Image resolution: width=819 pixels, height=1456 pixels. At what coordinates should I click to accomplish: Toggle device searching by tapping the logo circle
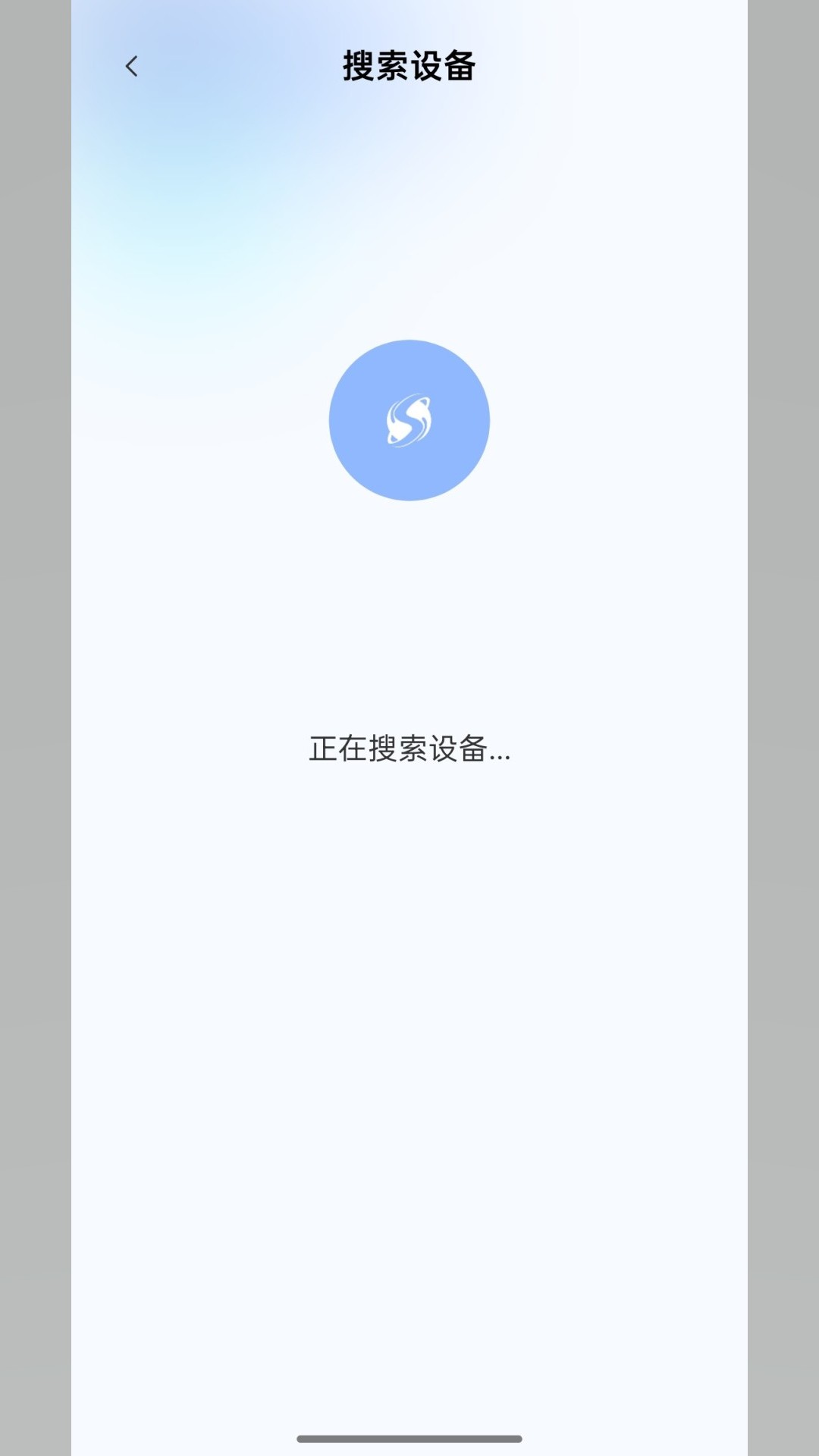coord(409,420)
